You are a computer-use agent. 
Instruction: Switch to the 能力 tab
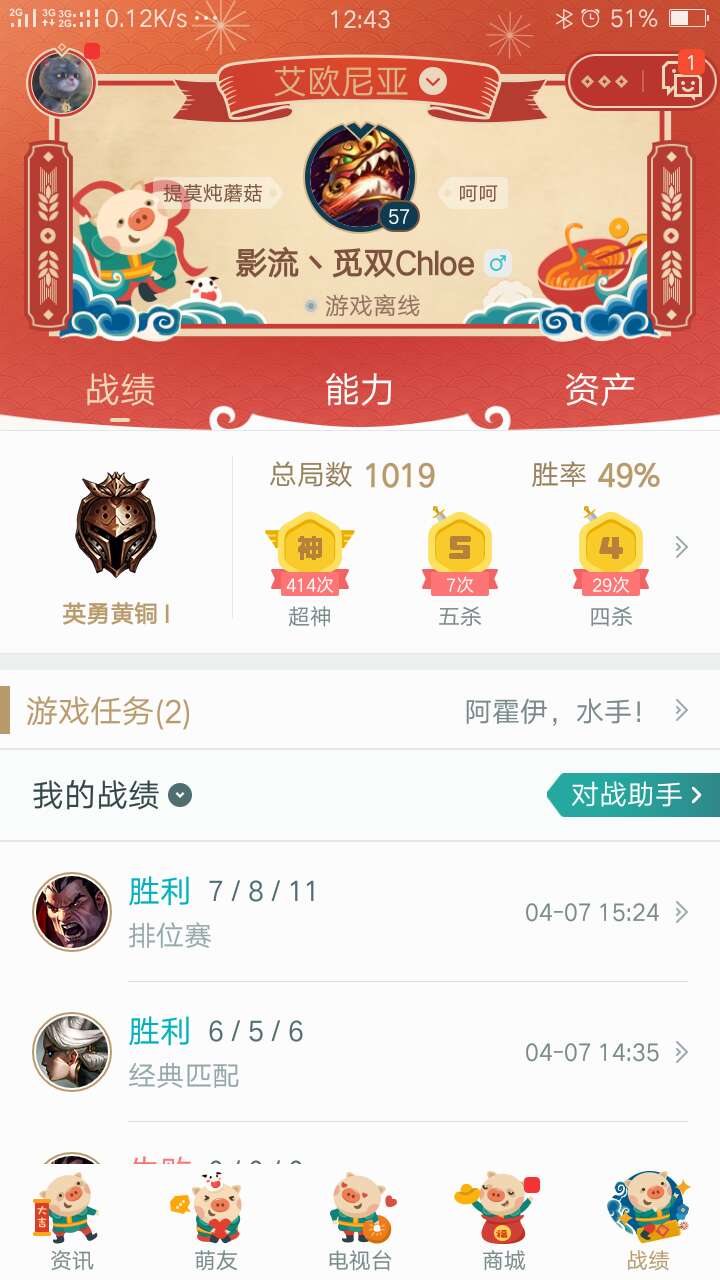click(359, 390)
